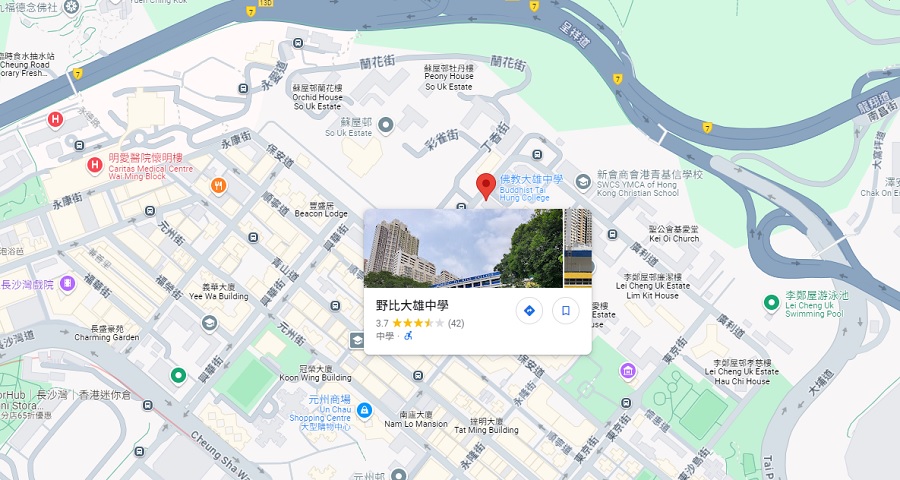Tap the orange restaurant marker near 永康街
This screenshot has height=480, width=900.
217,185
